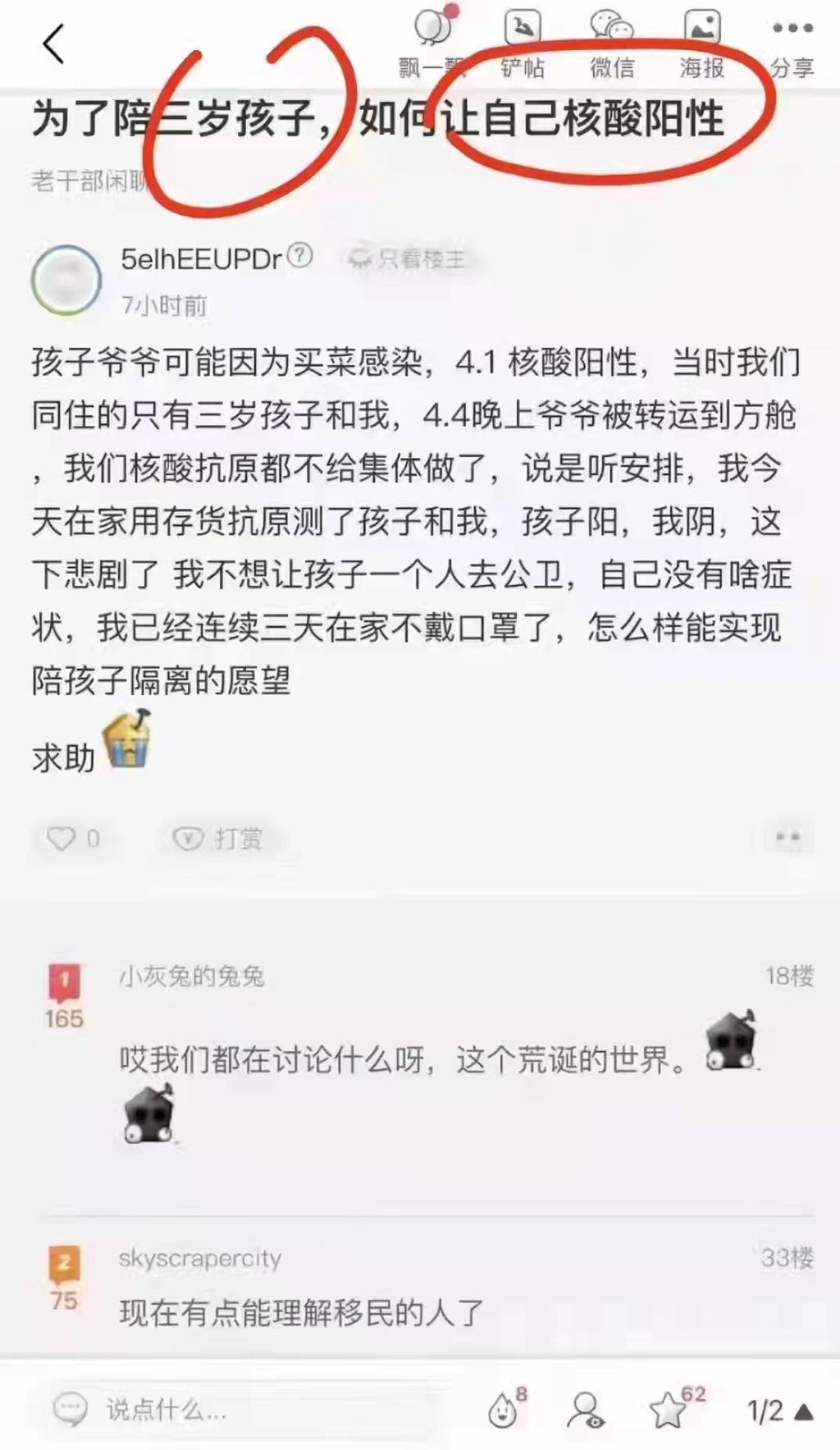
Task: Go back using the top-left arrow
Action: pos(53,43)
